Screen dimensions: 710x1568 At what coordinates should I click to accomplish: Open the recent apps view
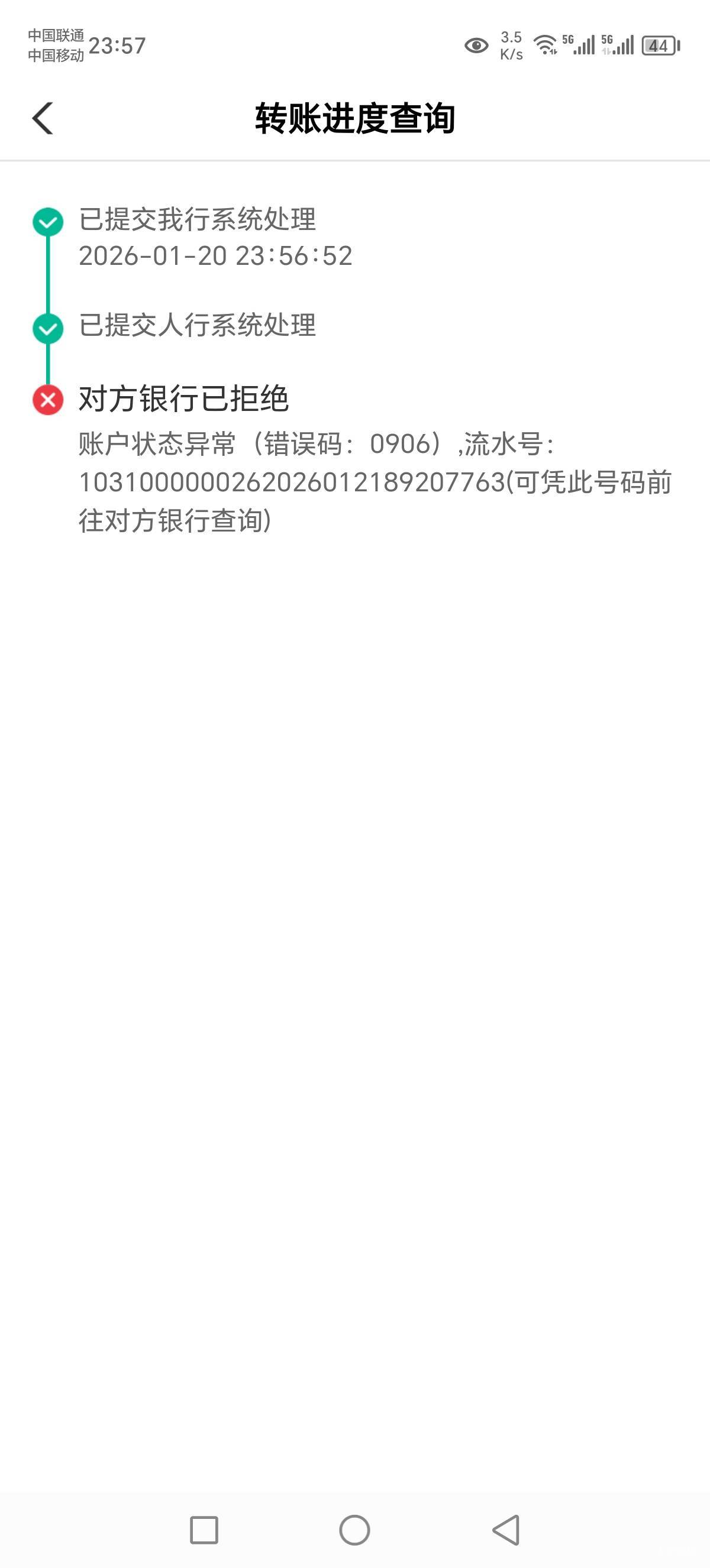(x=204, y=1530)
